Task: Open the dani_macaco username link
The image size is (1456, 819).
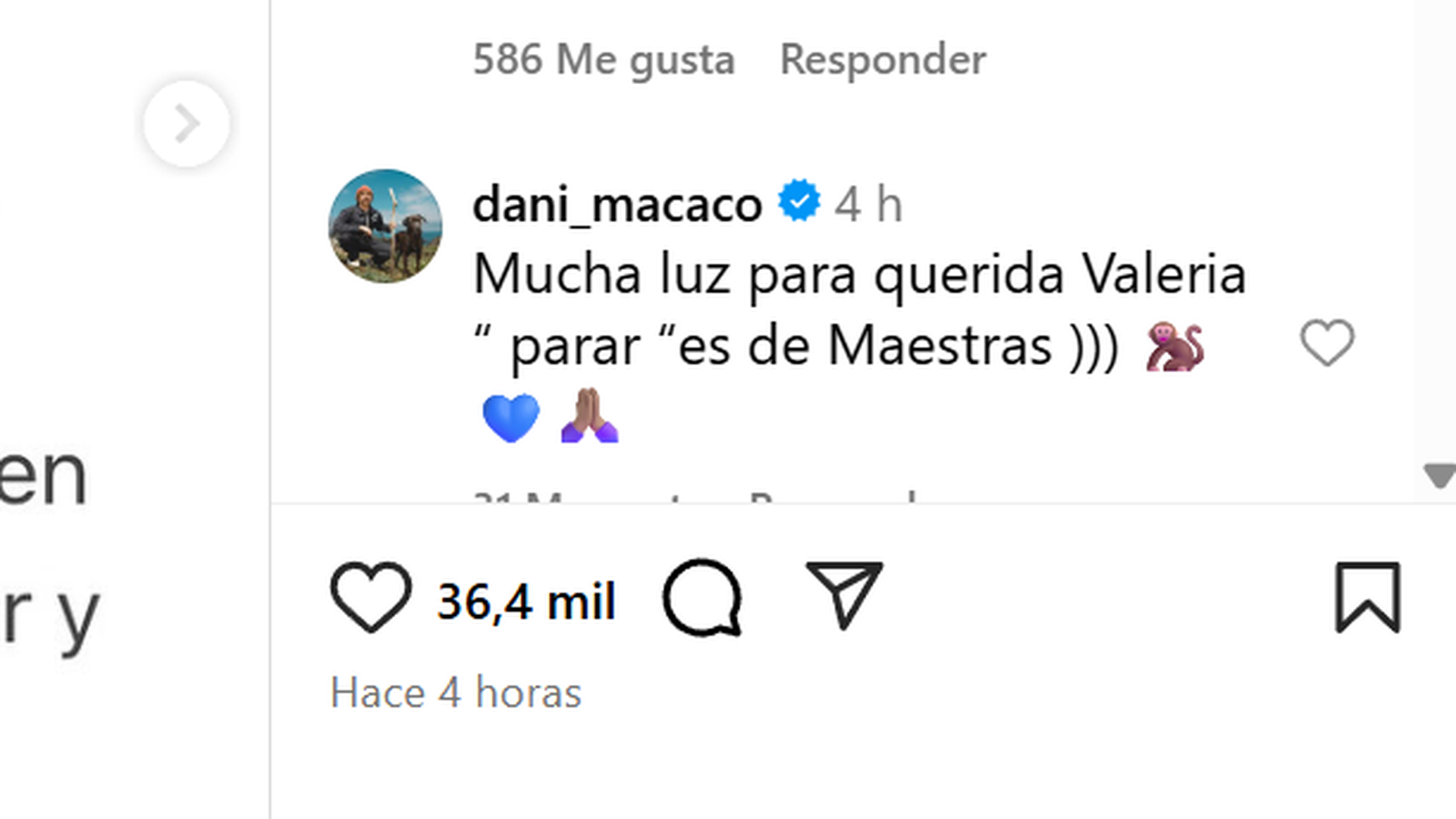Action: click(617, 205)
